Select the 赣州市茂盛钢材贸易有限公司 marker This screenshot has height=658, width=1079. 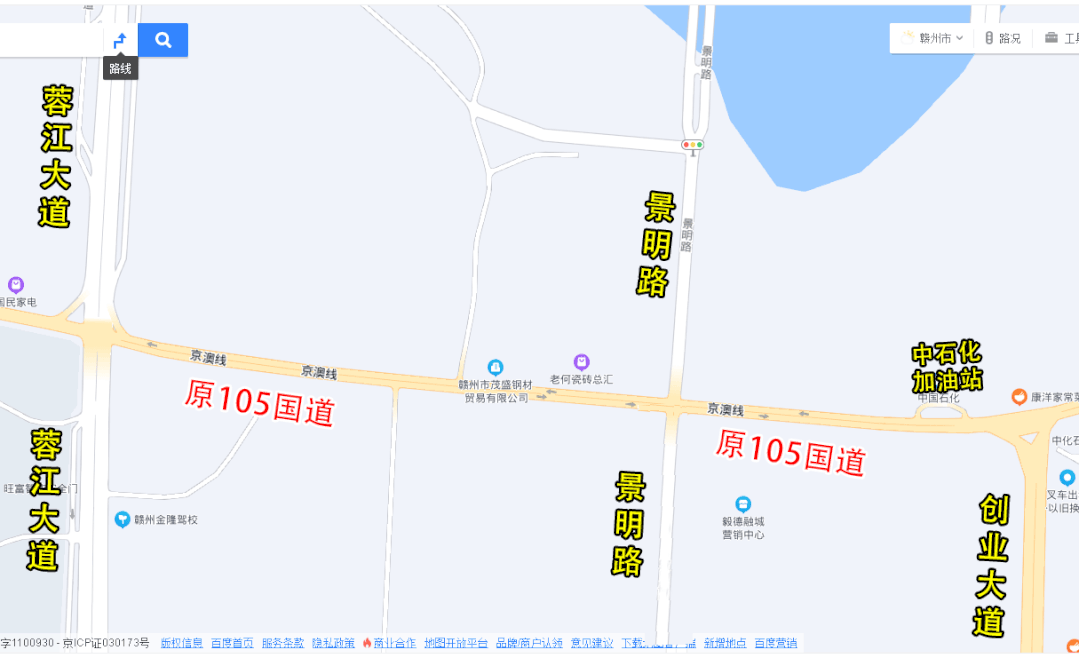[x=495, y=368]
